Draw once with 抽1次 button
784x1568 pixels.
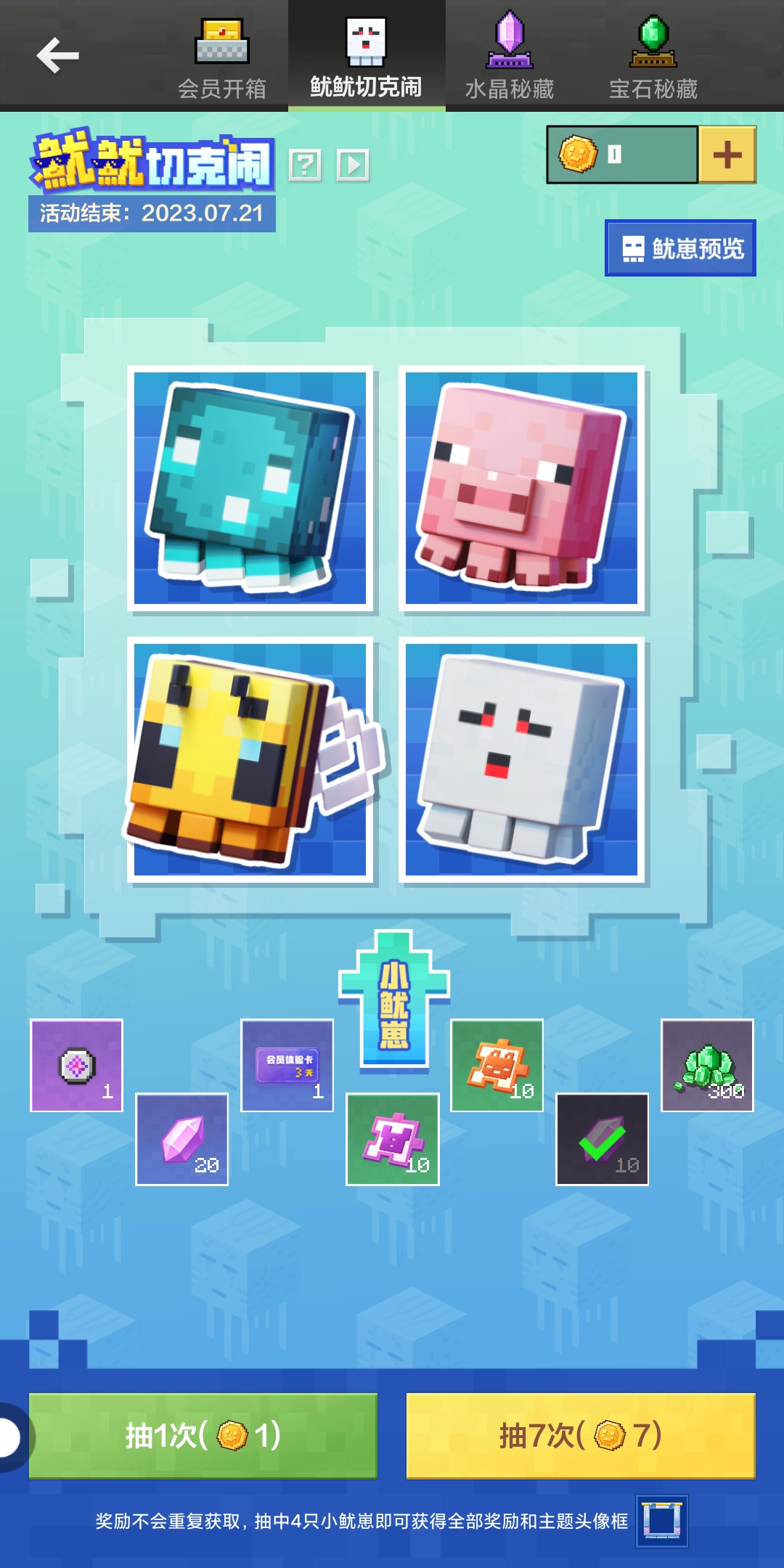tap(203, 1435)
